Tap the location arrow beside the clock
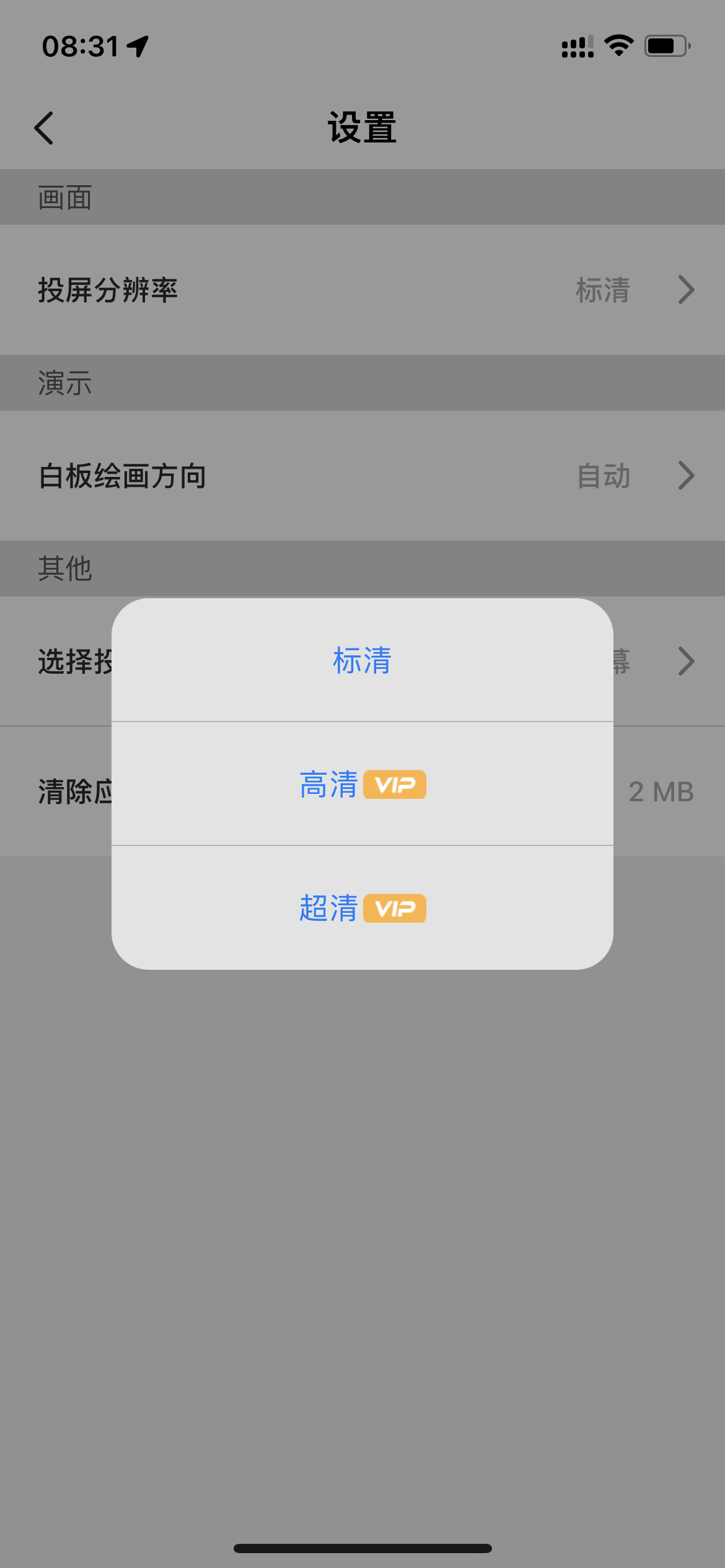 (138, 45)
